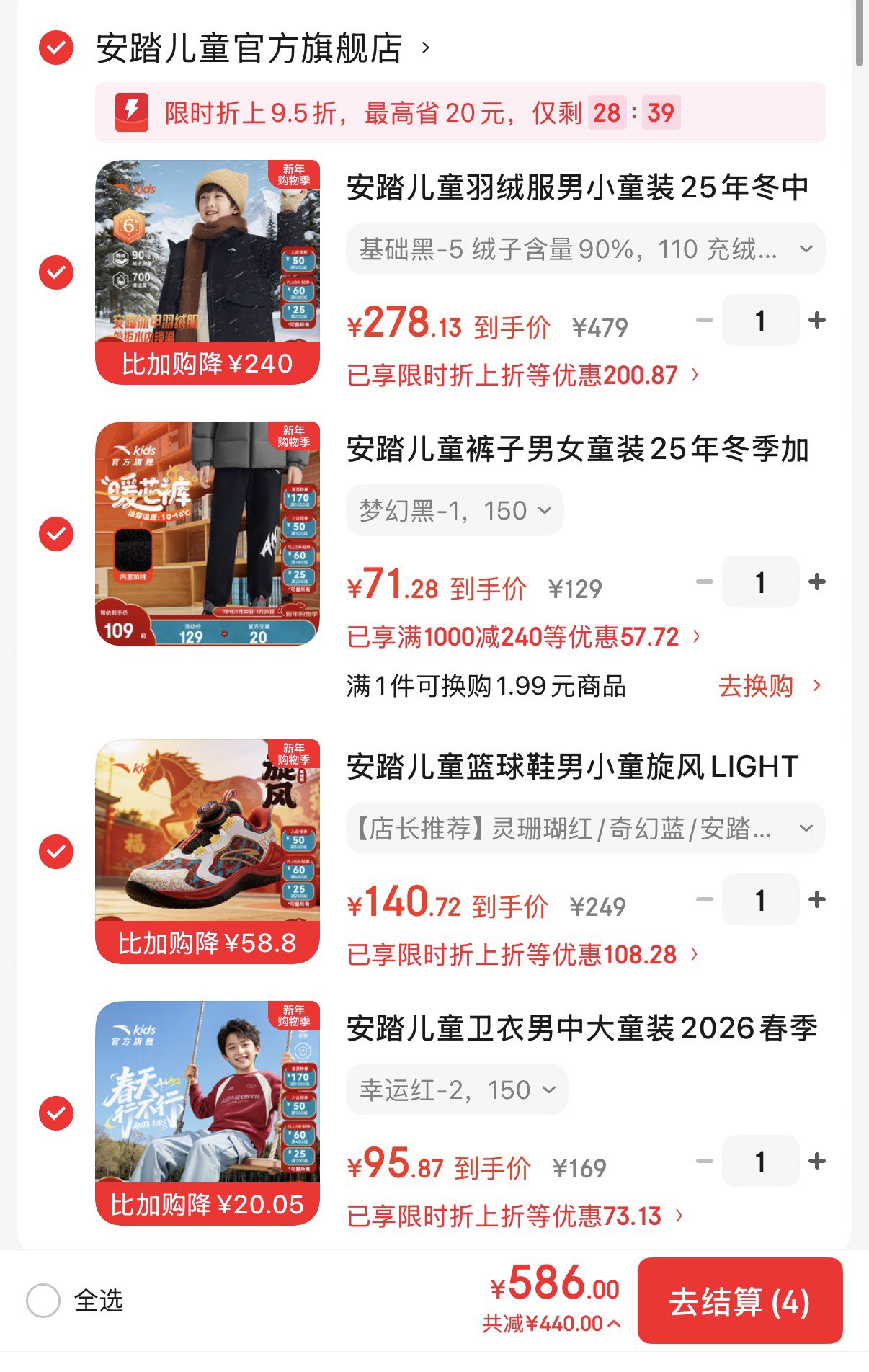View 已享限时折上折等优惠200.87 discount details
869x1372 pixels.
click(522, 375)
